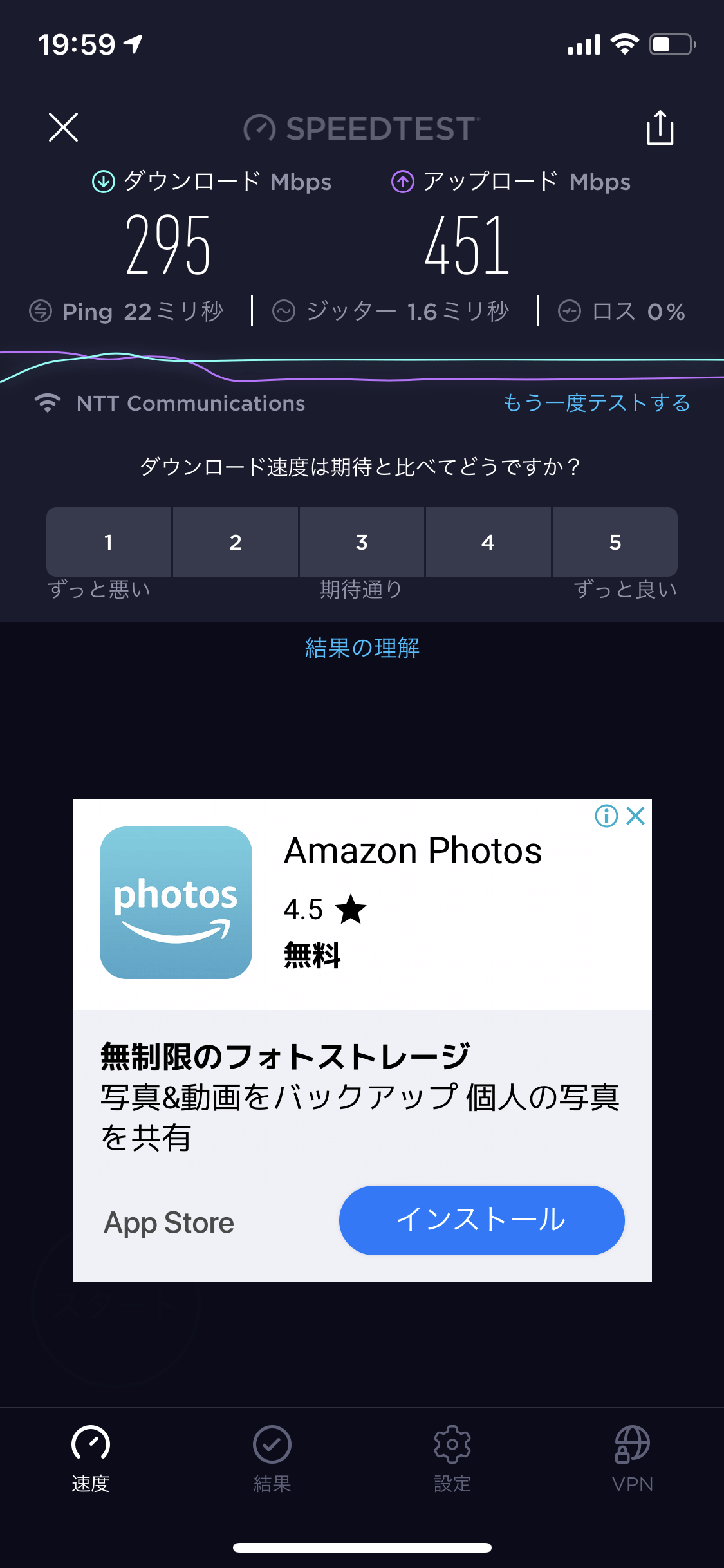This screenshot has height=1568, width=724.
Task: Close the speed test result screen
Action: click(63, 127)
